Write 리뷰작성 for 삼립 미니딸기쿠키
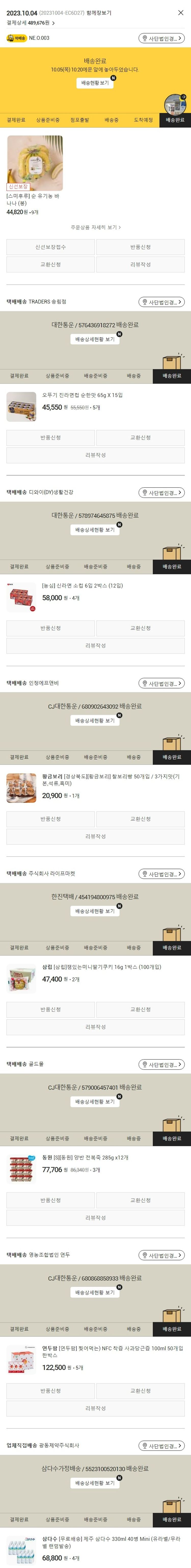Viewport: 191px width, 1568px height. coord(95,1026)
